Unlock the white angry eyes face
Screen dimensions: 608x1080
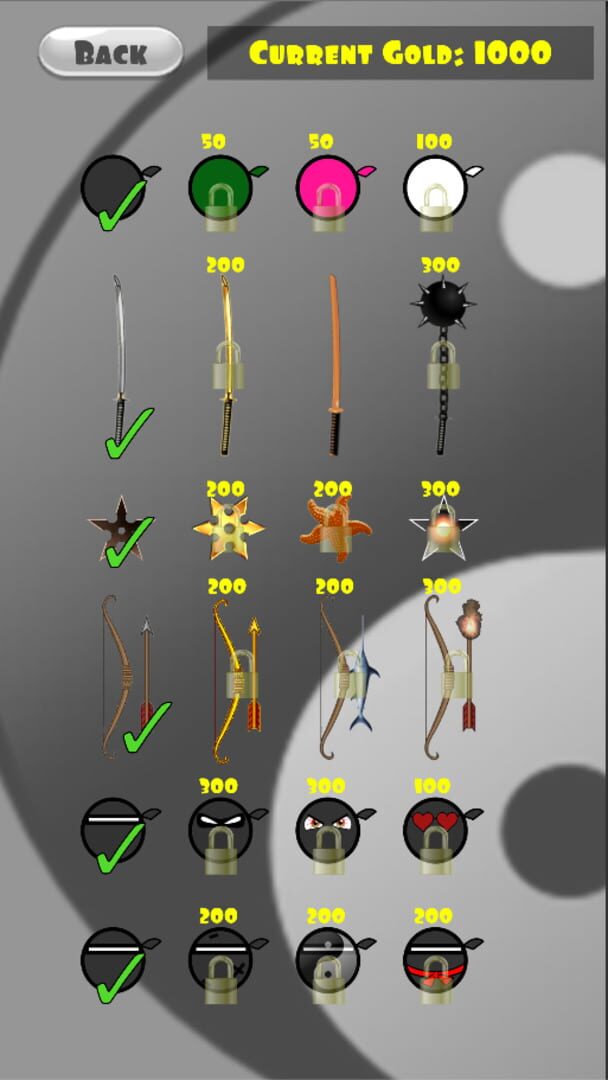tap(224, 835)
